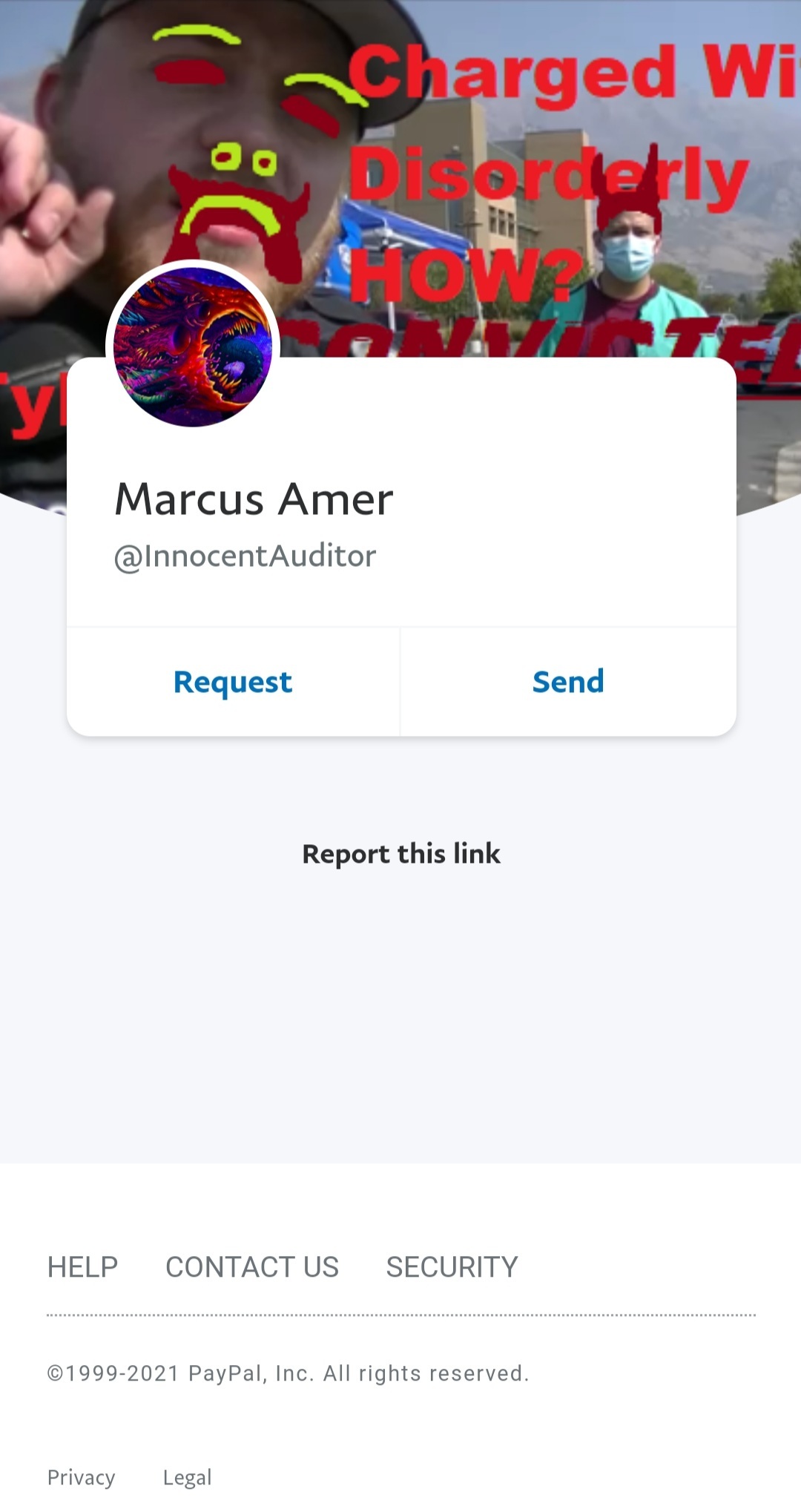Viewport: 801px width, 1512px height.
Task: Tap Send to pay Marcus Amer
Action: [x=568, y=682]
